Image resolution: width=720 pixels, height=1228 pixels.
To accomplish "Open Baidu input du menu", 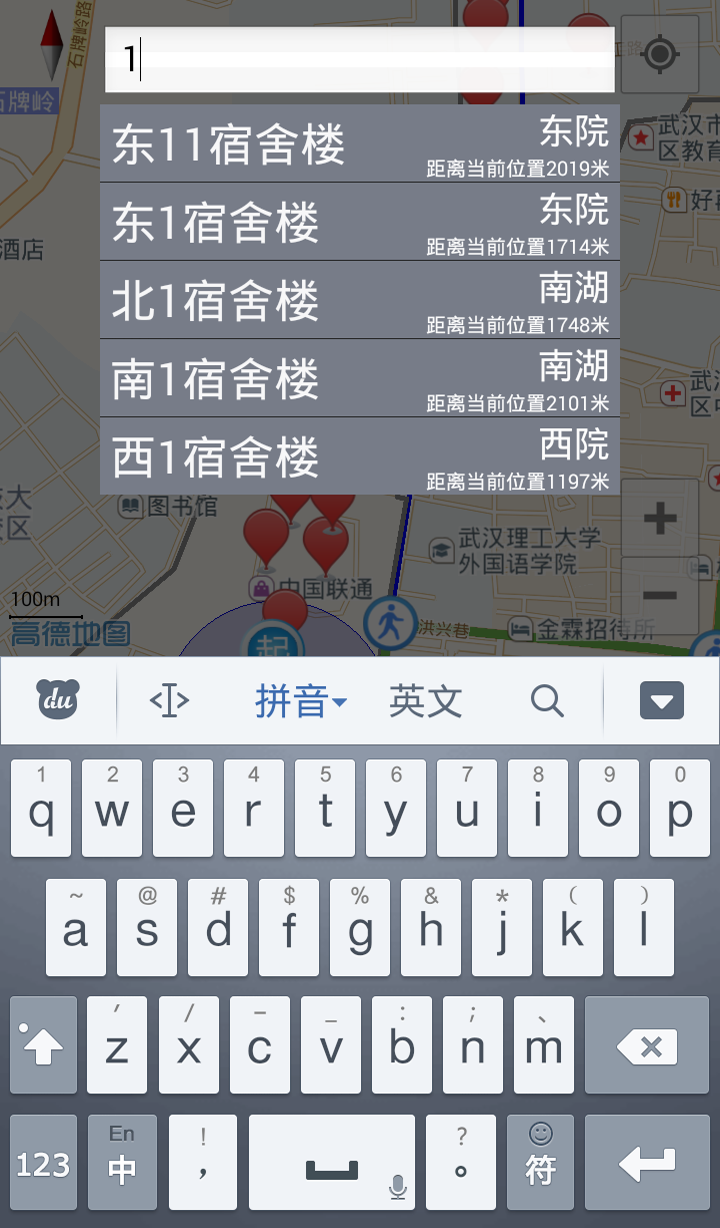I will coord(58,700).
